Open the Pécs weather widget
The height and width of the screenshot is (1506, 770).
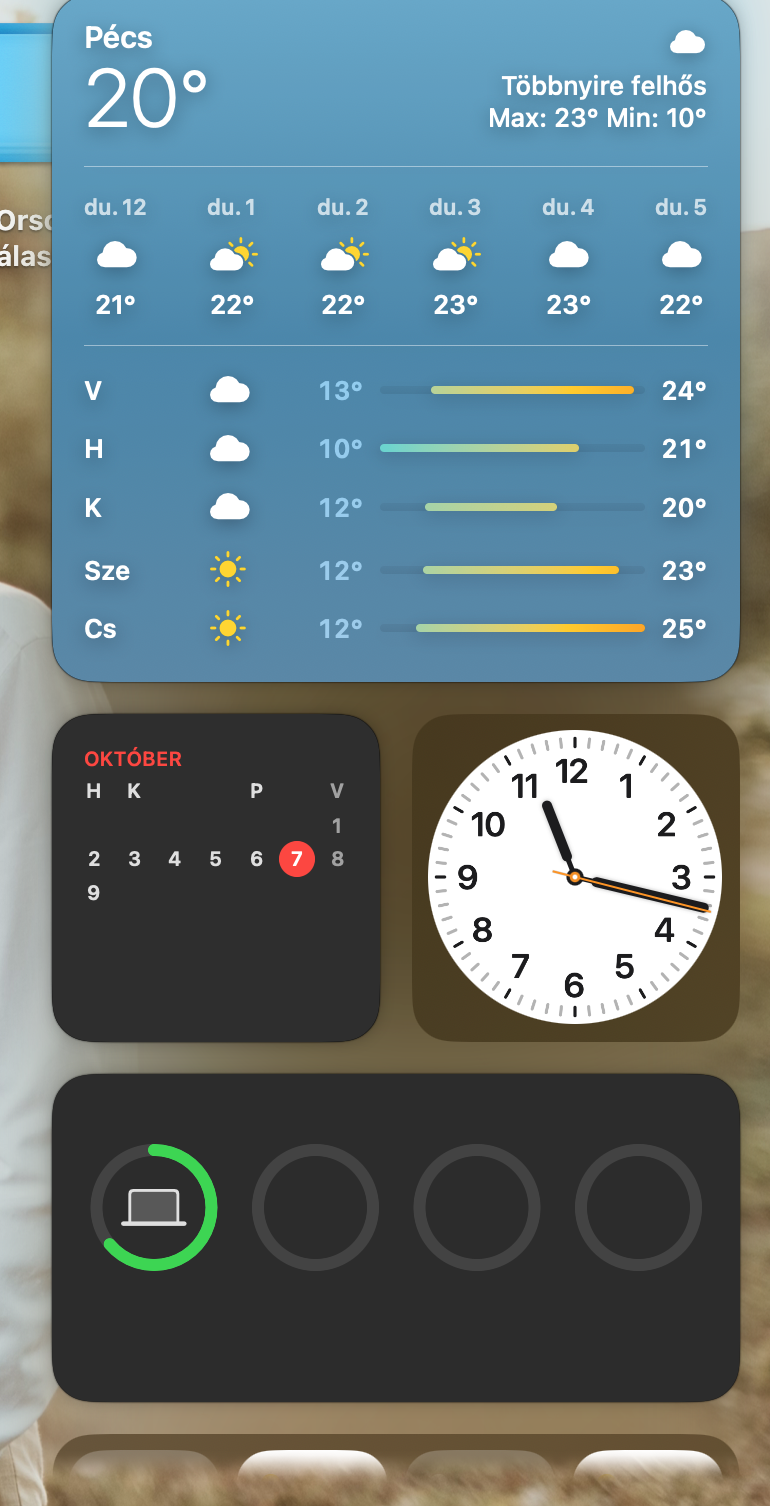pyautogui.click(x=395, y=340)
